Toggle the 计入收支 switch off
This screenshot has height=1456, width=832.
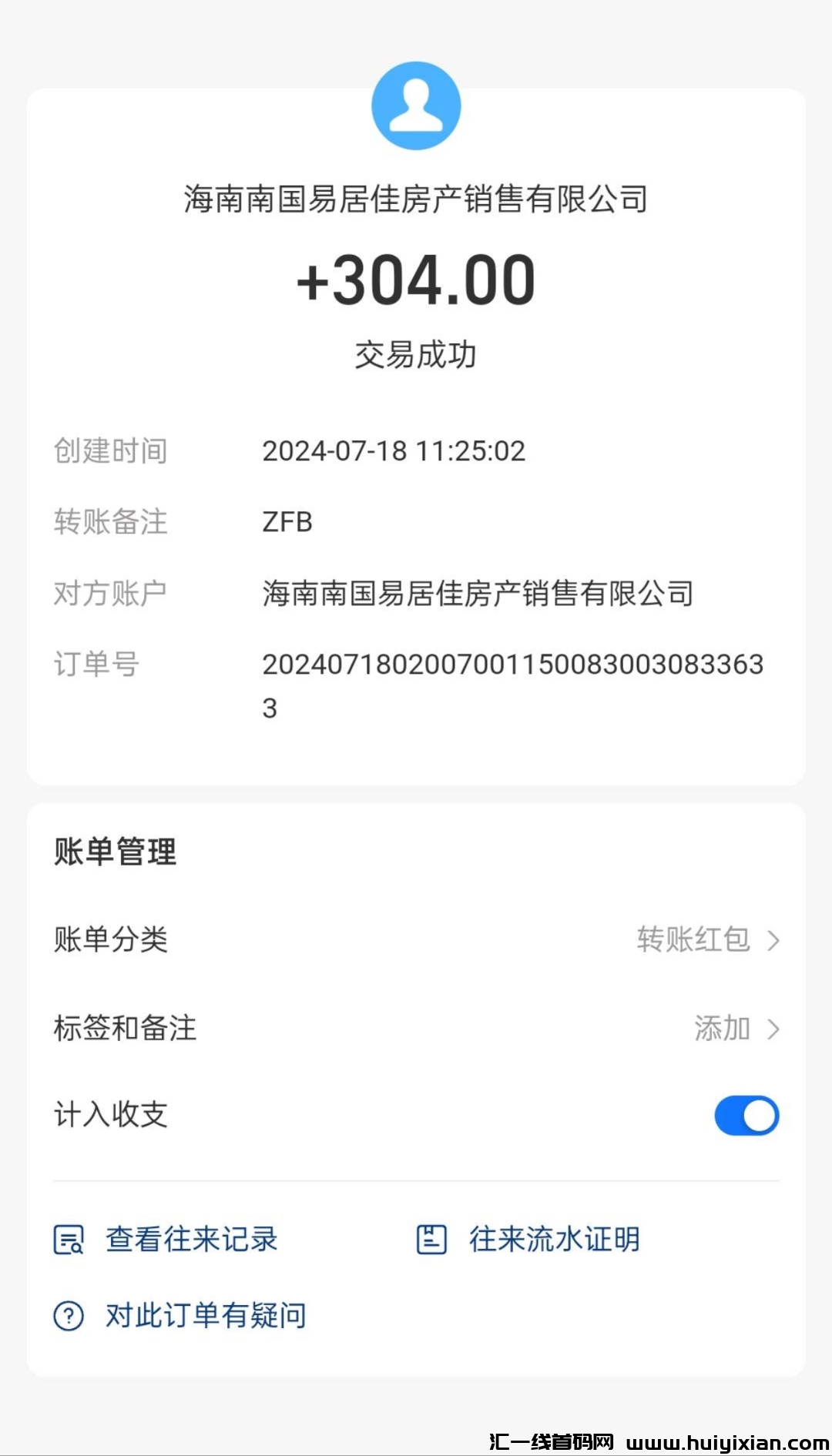point(746,1116)
